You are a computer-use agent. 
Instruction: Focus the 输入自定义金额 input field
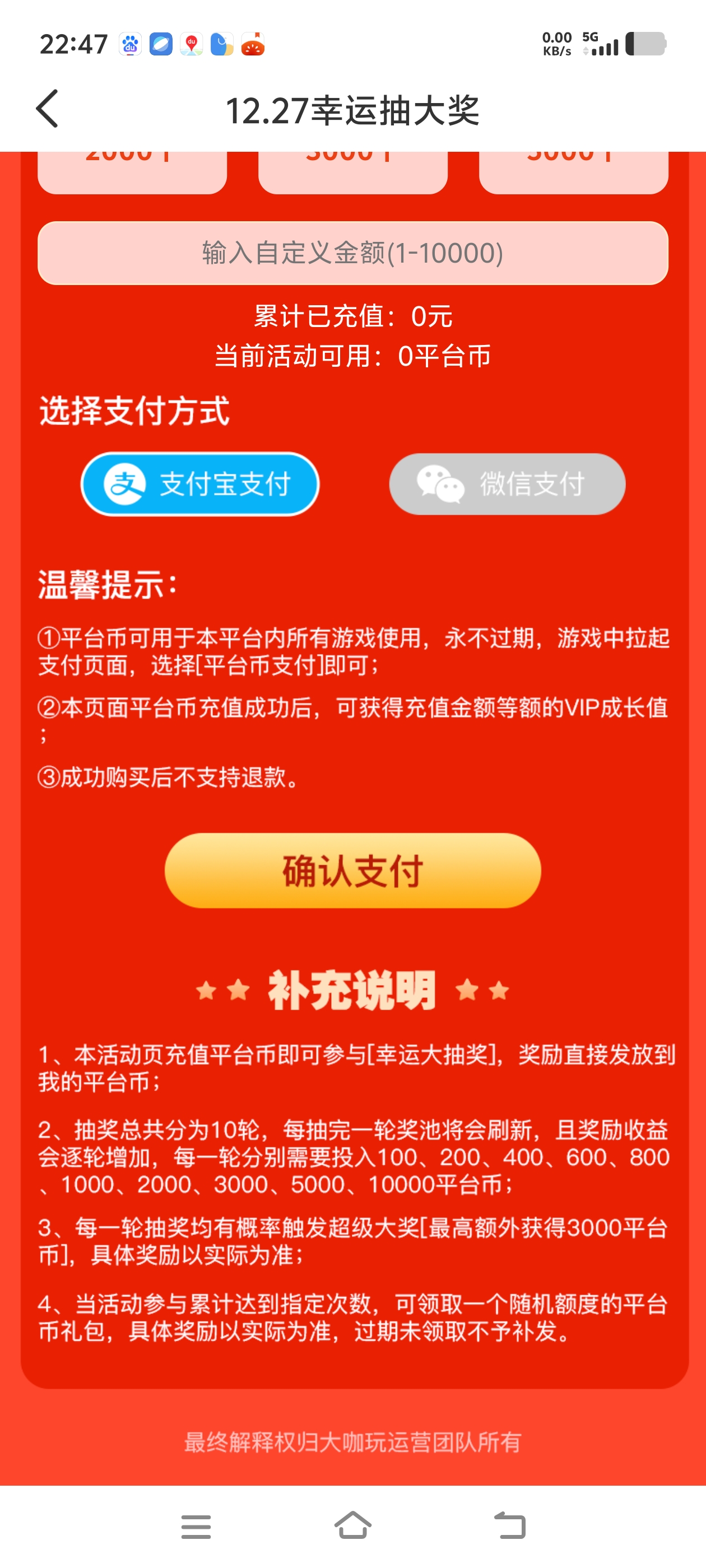pyautogui.click(x=352, y=253)
